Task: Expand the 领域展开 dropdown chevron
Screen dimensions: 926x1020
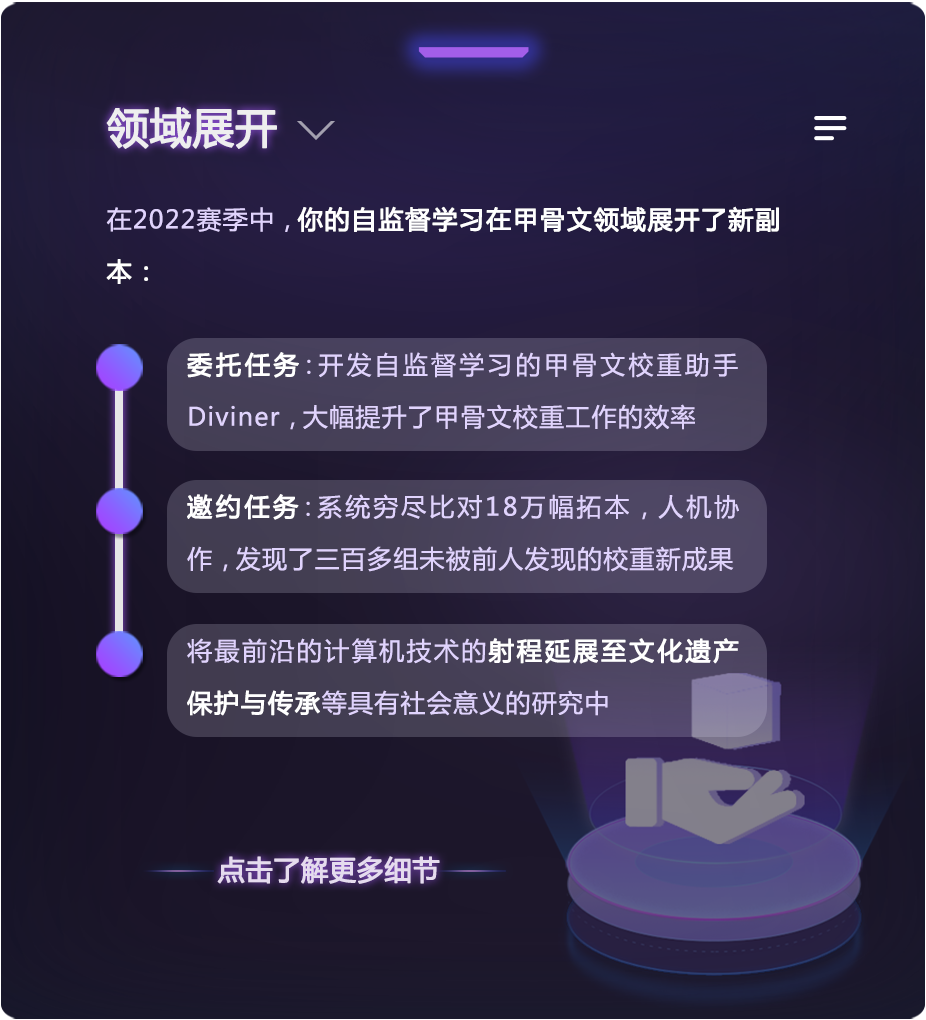Action: 317,131
